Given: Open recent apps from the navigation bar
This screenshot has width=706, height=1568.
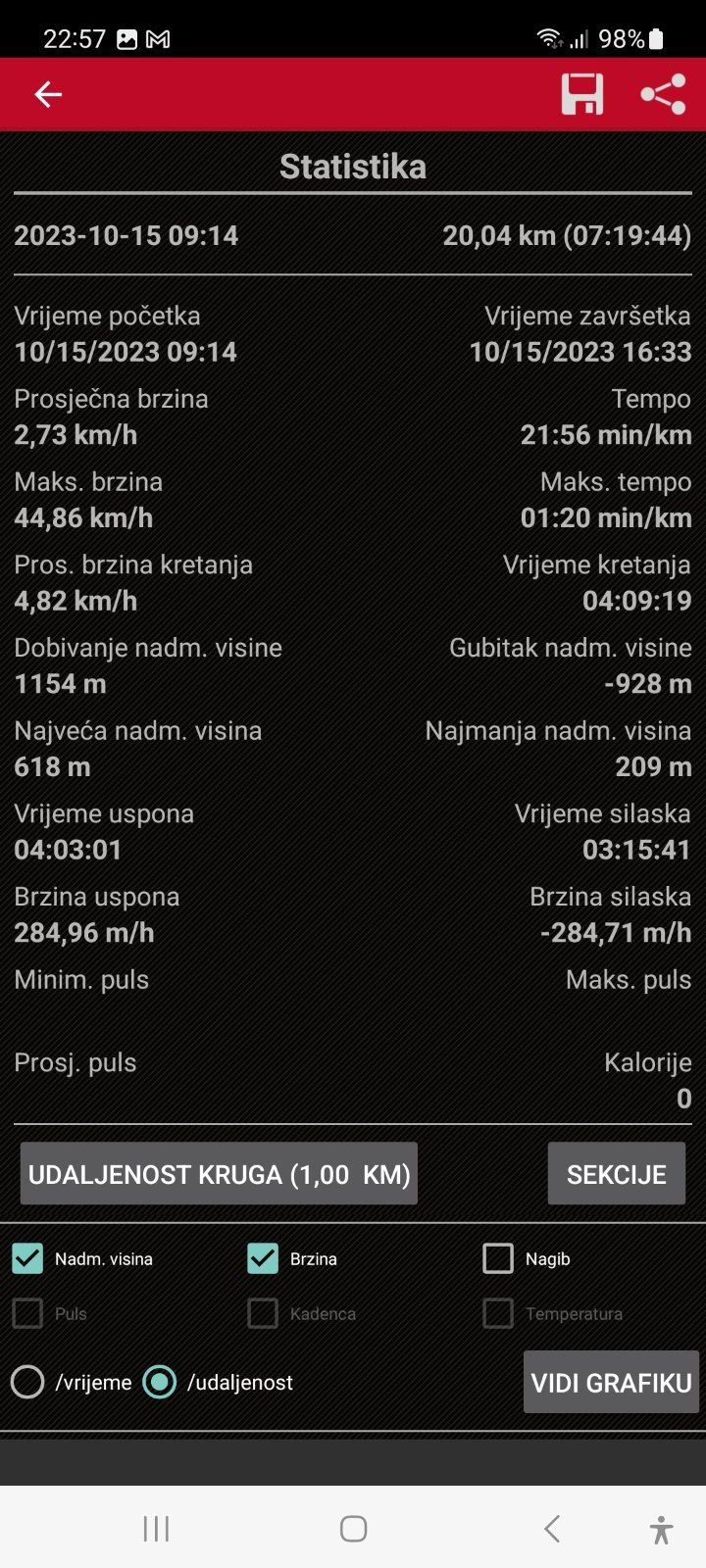Looking at the screenshot, I should click(x=156, y=1528).
